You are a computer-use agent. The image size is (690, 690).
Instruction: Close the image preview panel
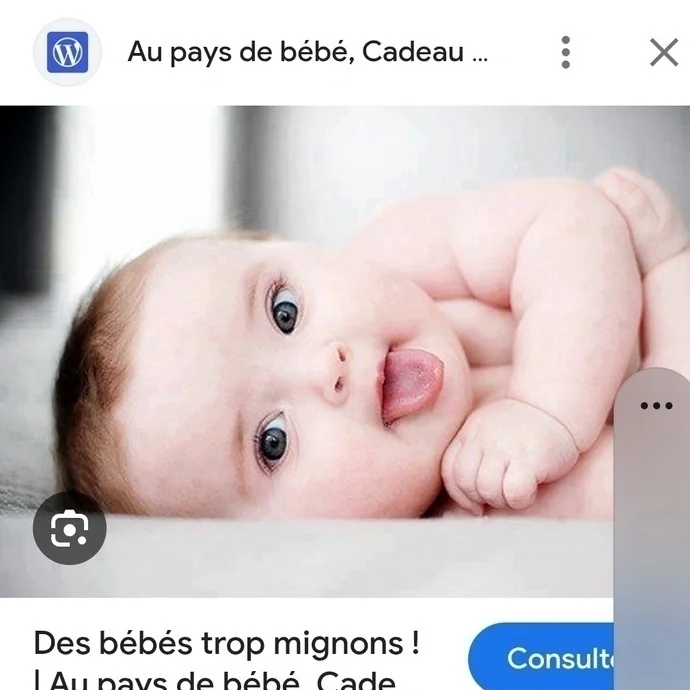[664, 52]
